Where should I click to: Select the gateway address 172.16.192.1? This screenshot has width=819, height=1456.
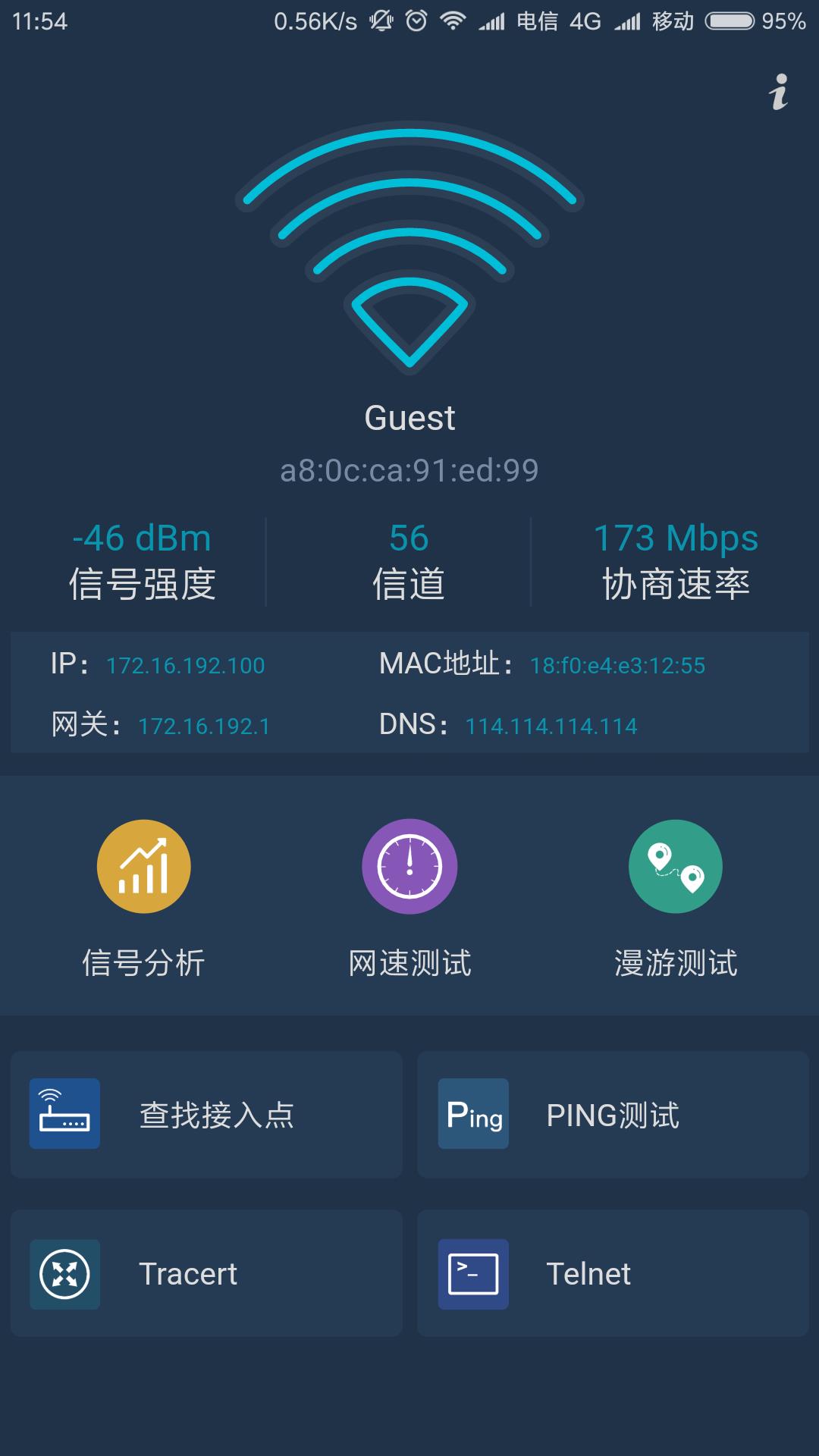point(203,724)
